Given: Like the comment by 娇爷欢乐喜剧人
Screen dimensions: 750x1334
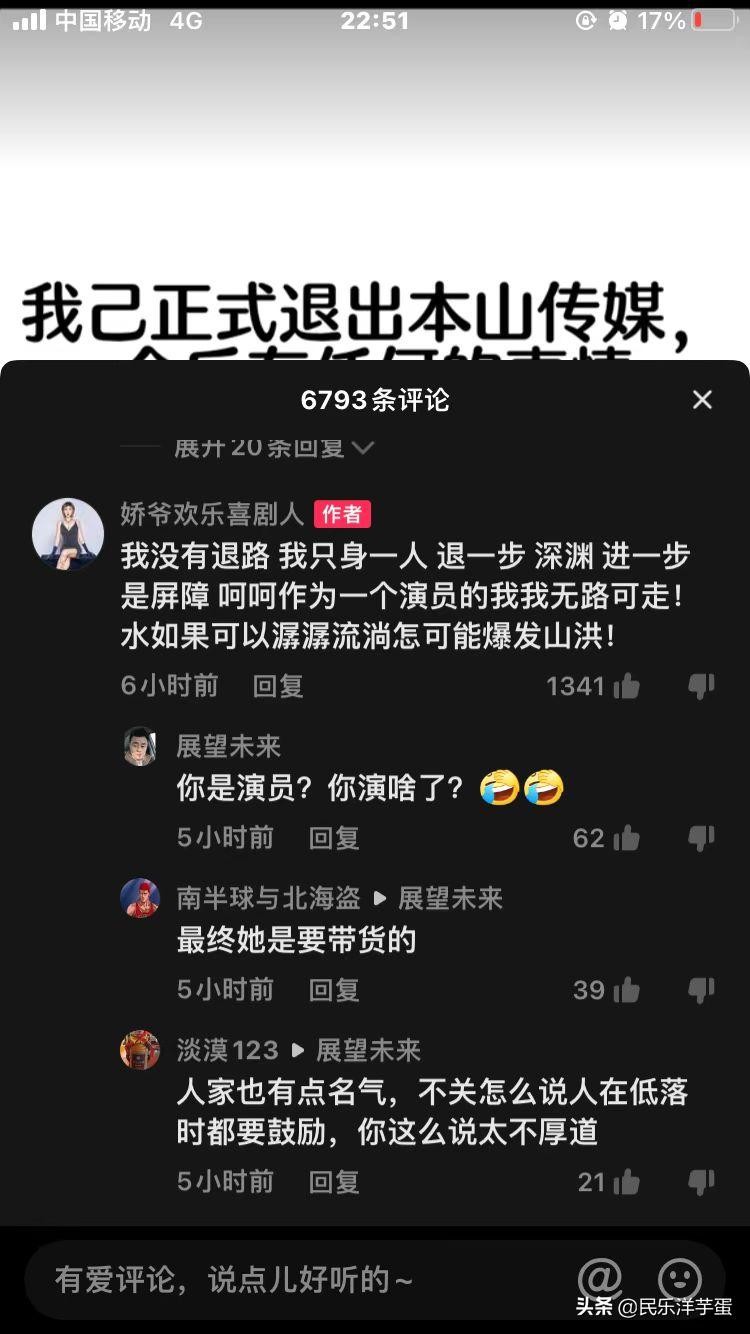Looking at the screenshot, I should coord(627,686).
